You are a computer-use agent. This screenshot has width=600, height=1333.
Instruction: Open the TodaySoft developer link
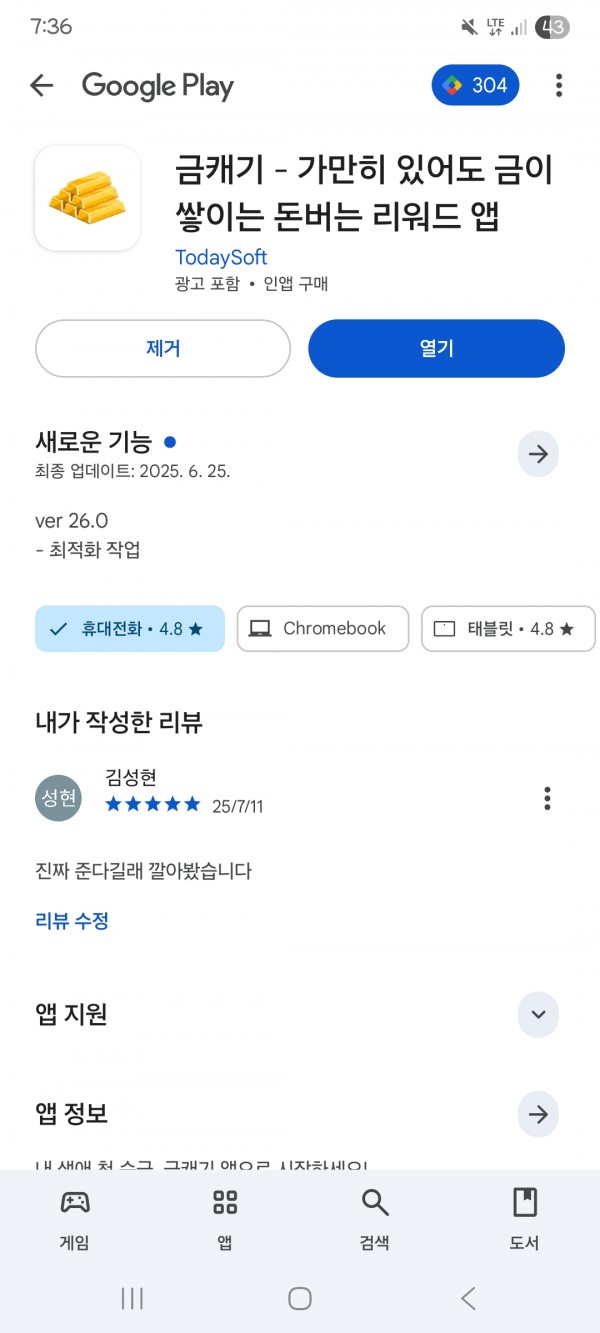point(221,258)
